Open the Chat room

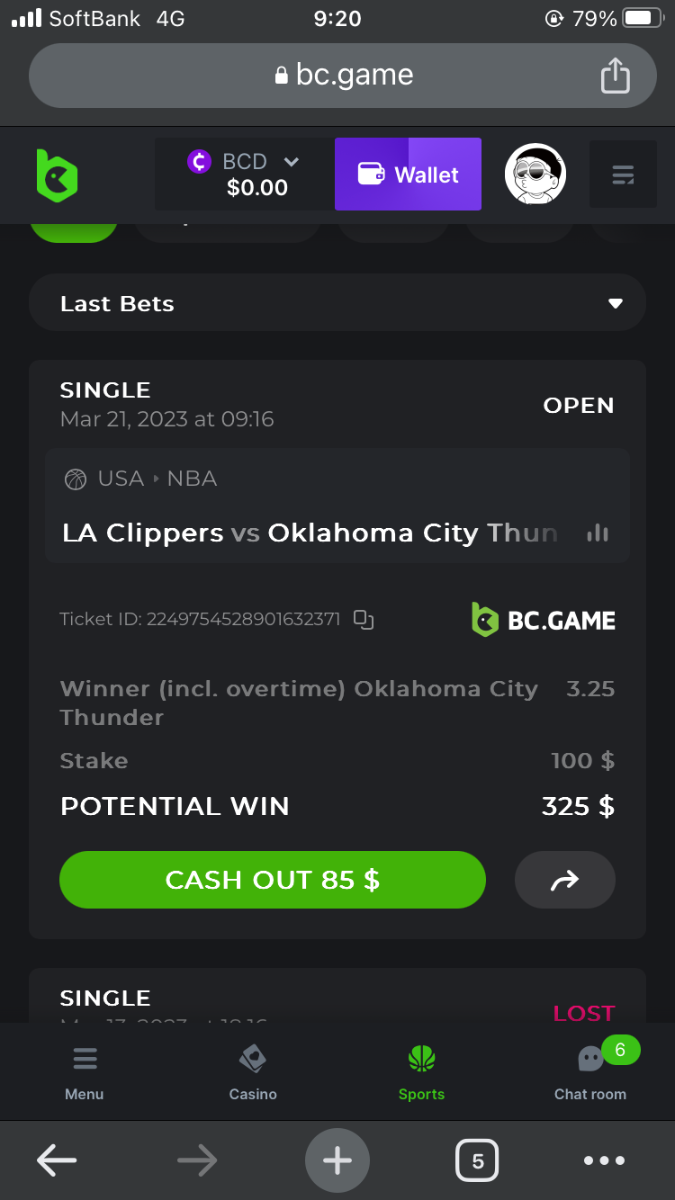coord(590,1072)
